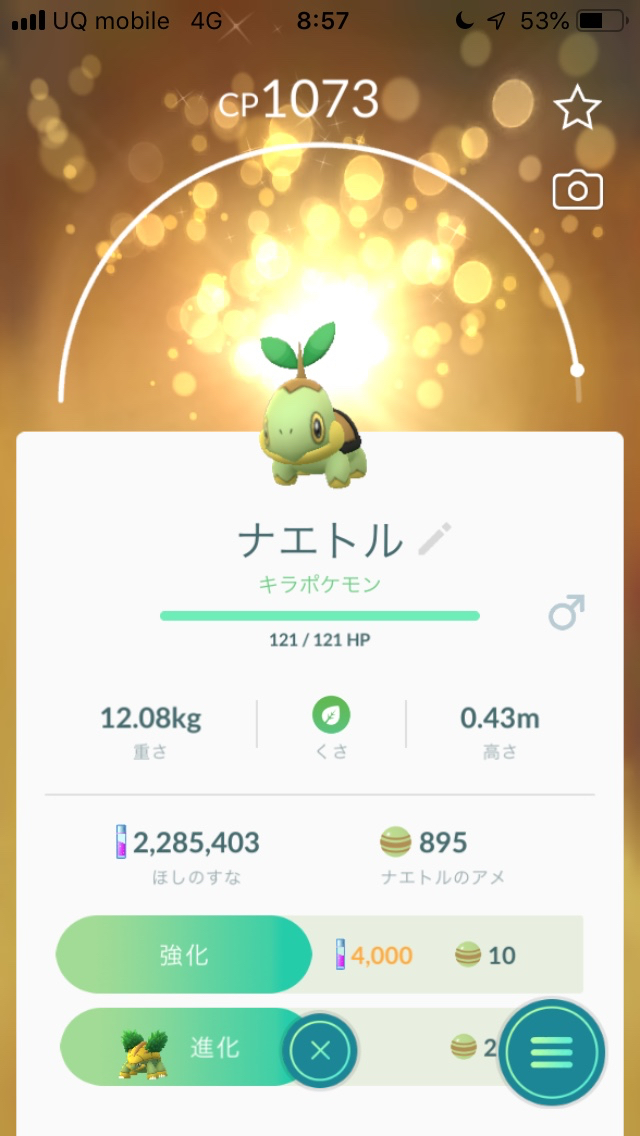Tap the 強化 power up button
640x1136 pixels.
185,955
